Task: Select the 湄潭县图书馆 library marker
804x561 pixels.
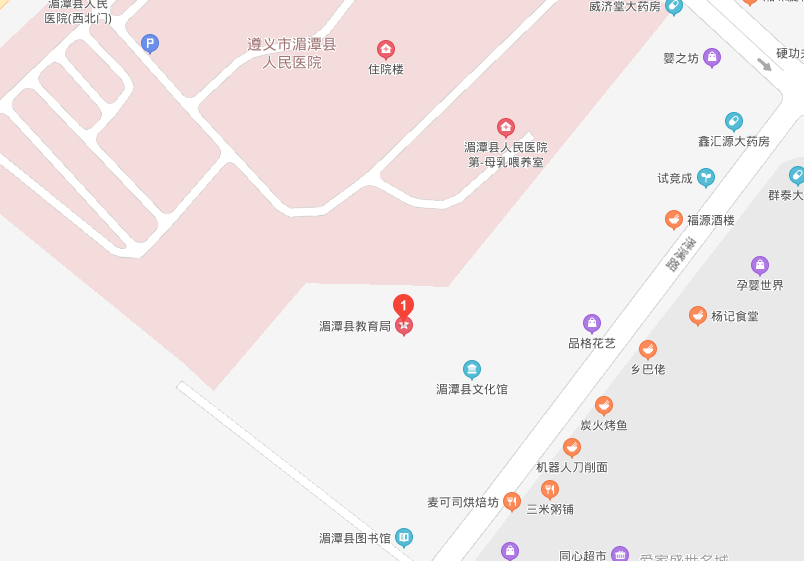Action: pyautogui.click(x=403, y=537)
